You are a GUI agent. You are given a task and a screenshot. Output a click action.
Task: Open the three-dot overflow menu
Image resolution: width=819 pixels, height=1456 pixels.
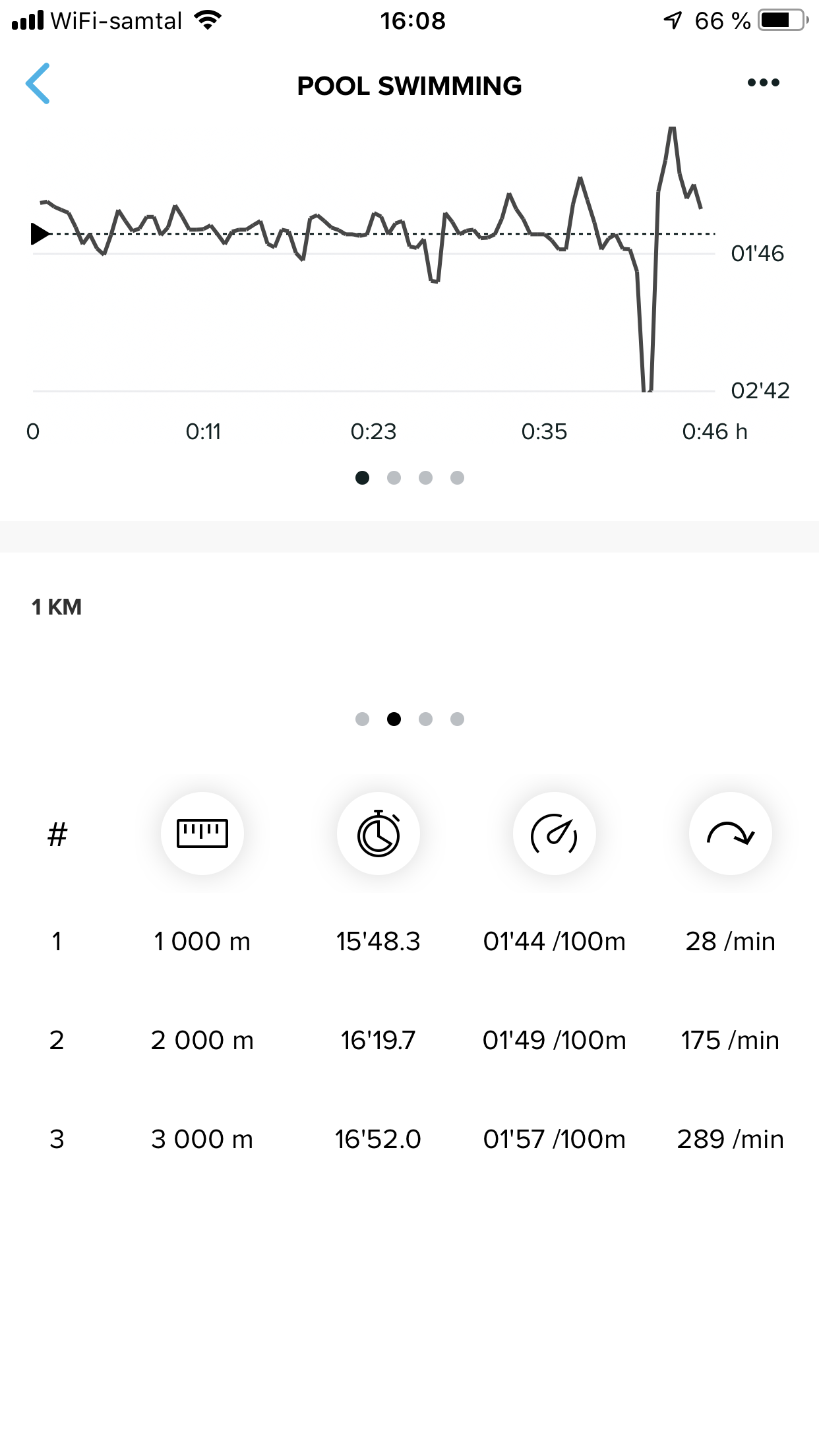click(x=763, y=82)
